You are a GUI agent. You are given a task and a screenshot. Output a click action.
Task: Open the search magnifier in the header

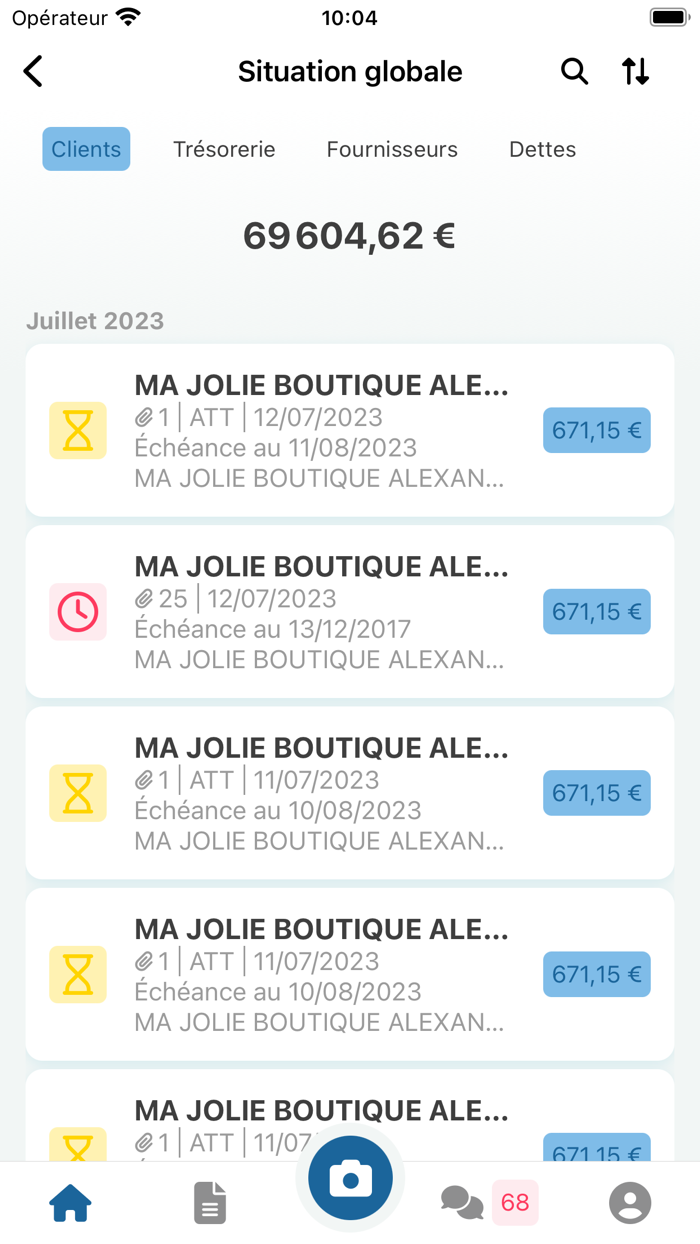click(574, 71)
